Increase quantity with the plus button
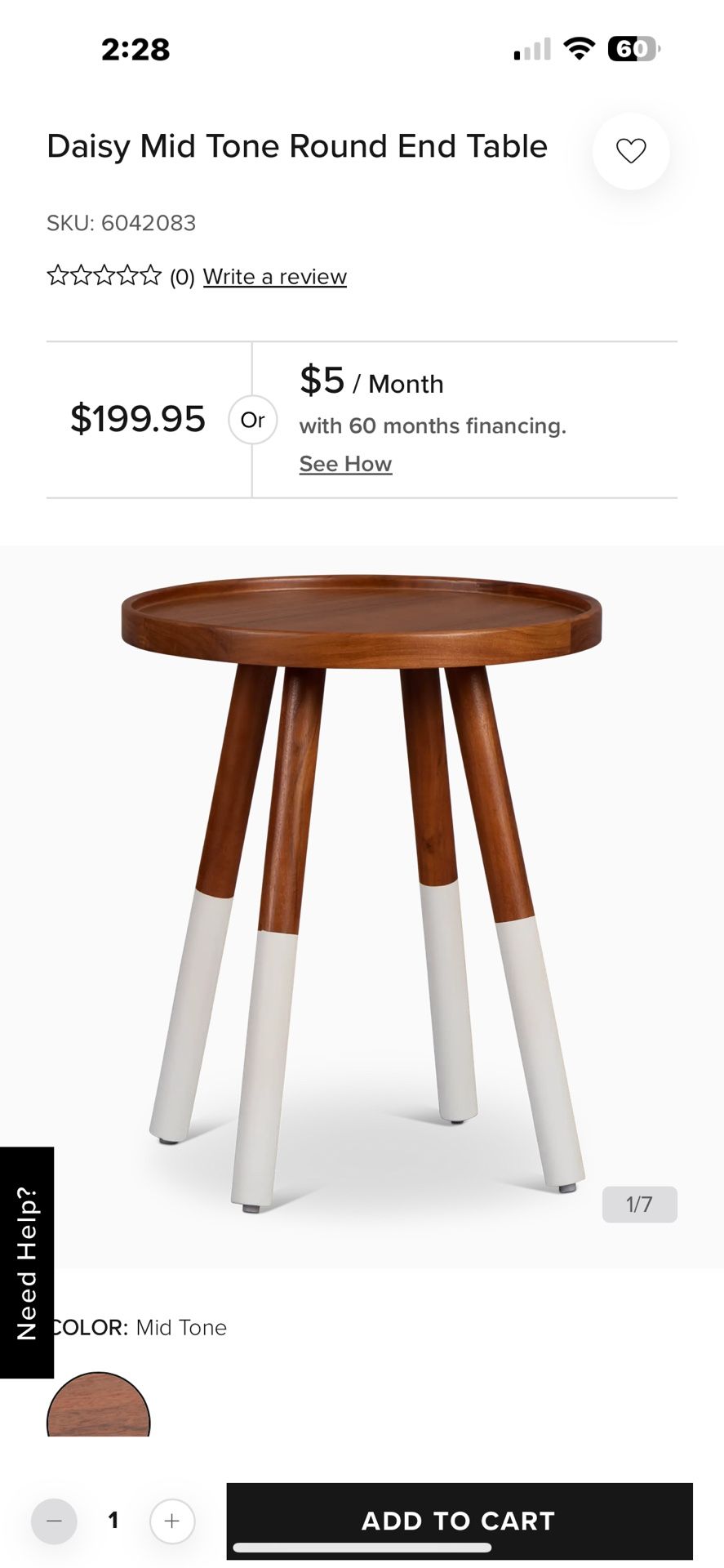 (171, 1521)
